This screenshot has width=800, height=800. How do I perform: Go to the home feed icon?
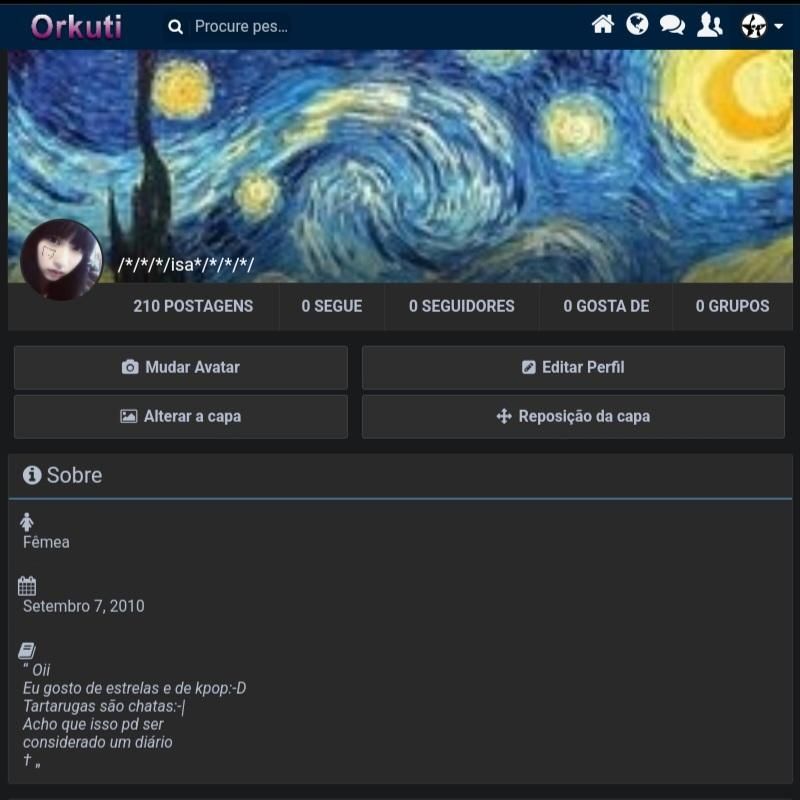tap(602, 25)
